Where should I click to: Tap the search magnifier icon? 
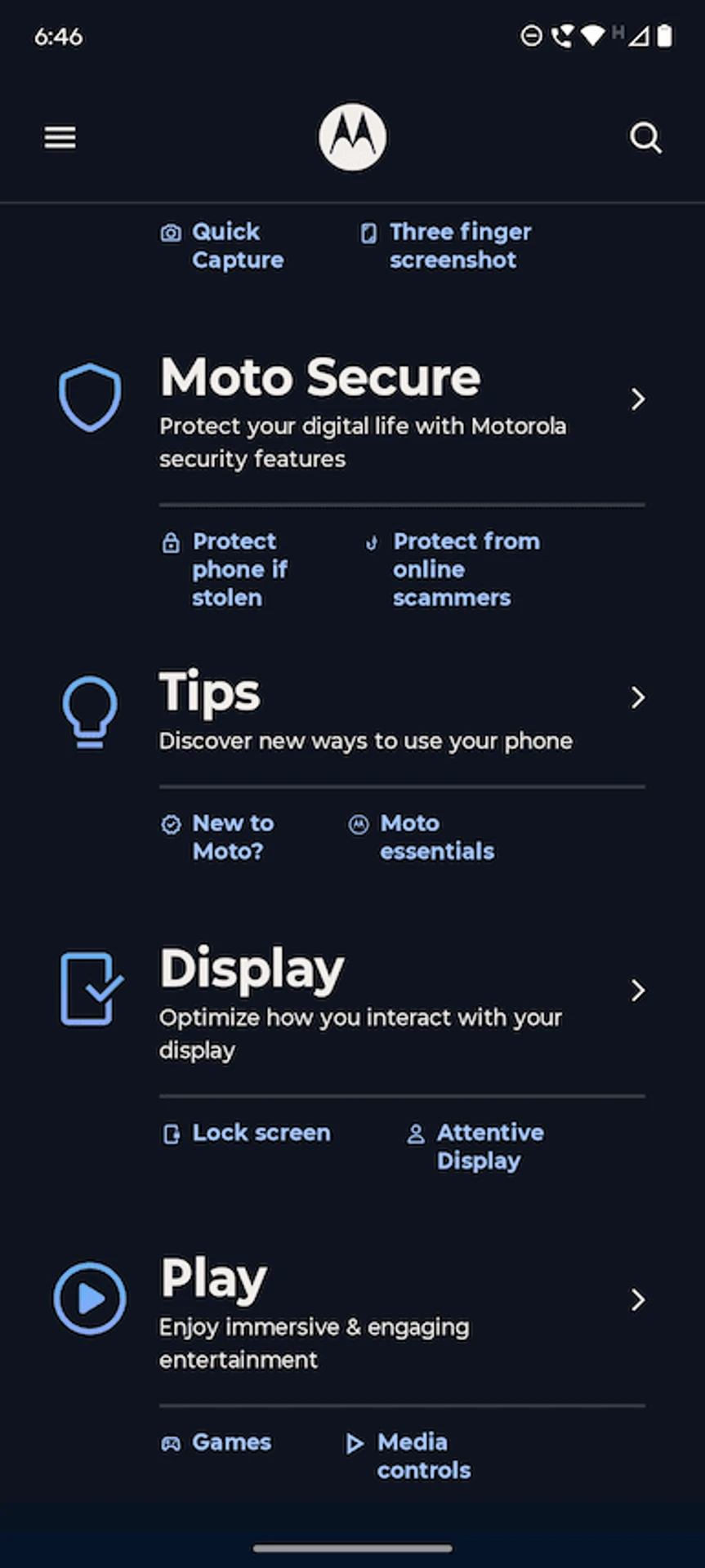[x=645, y=138]
